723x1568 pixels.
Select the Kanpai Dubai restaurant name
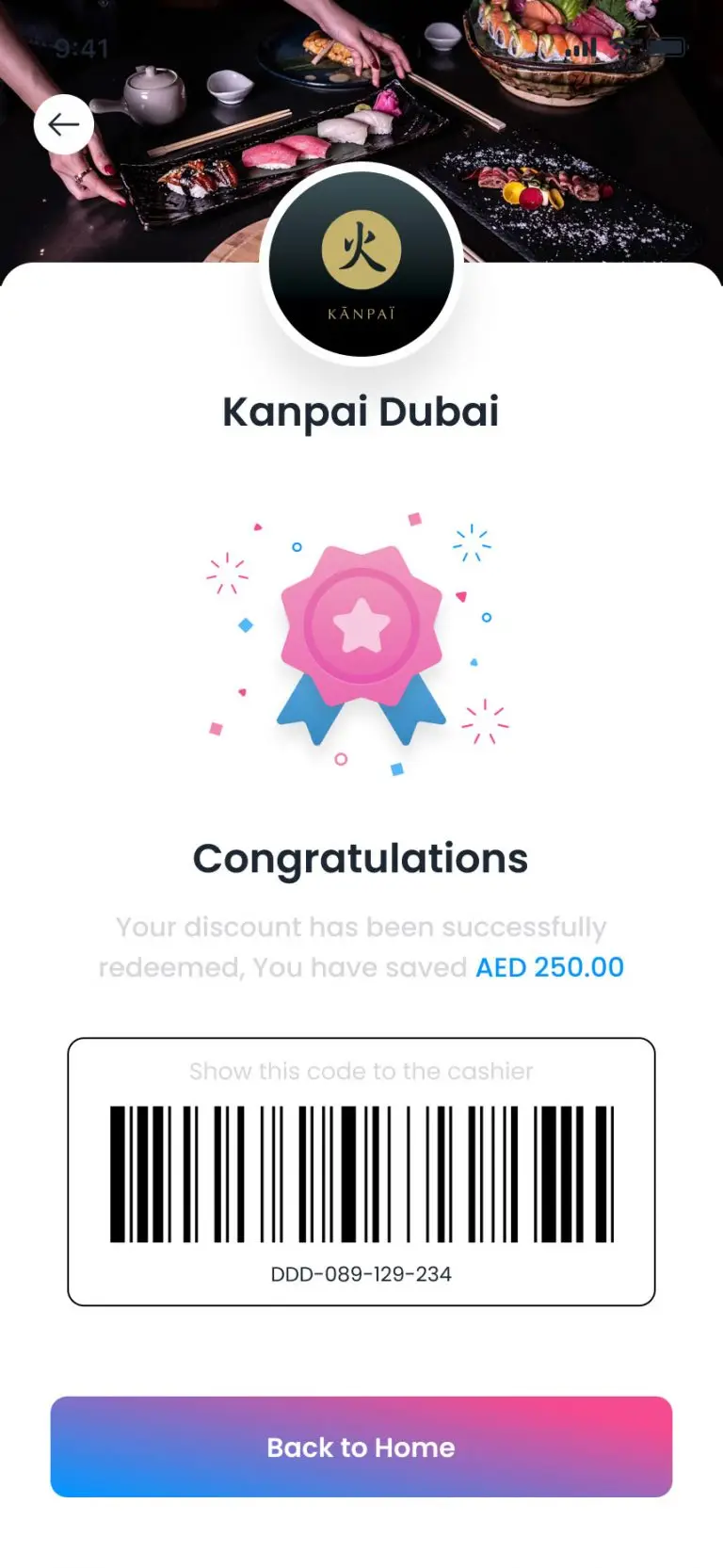tap(361, 412)
